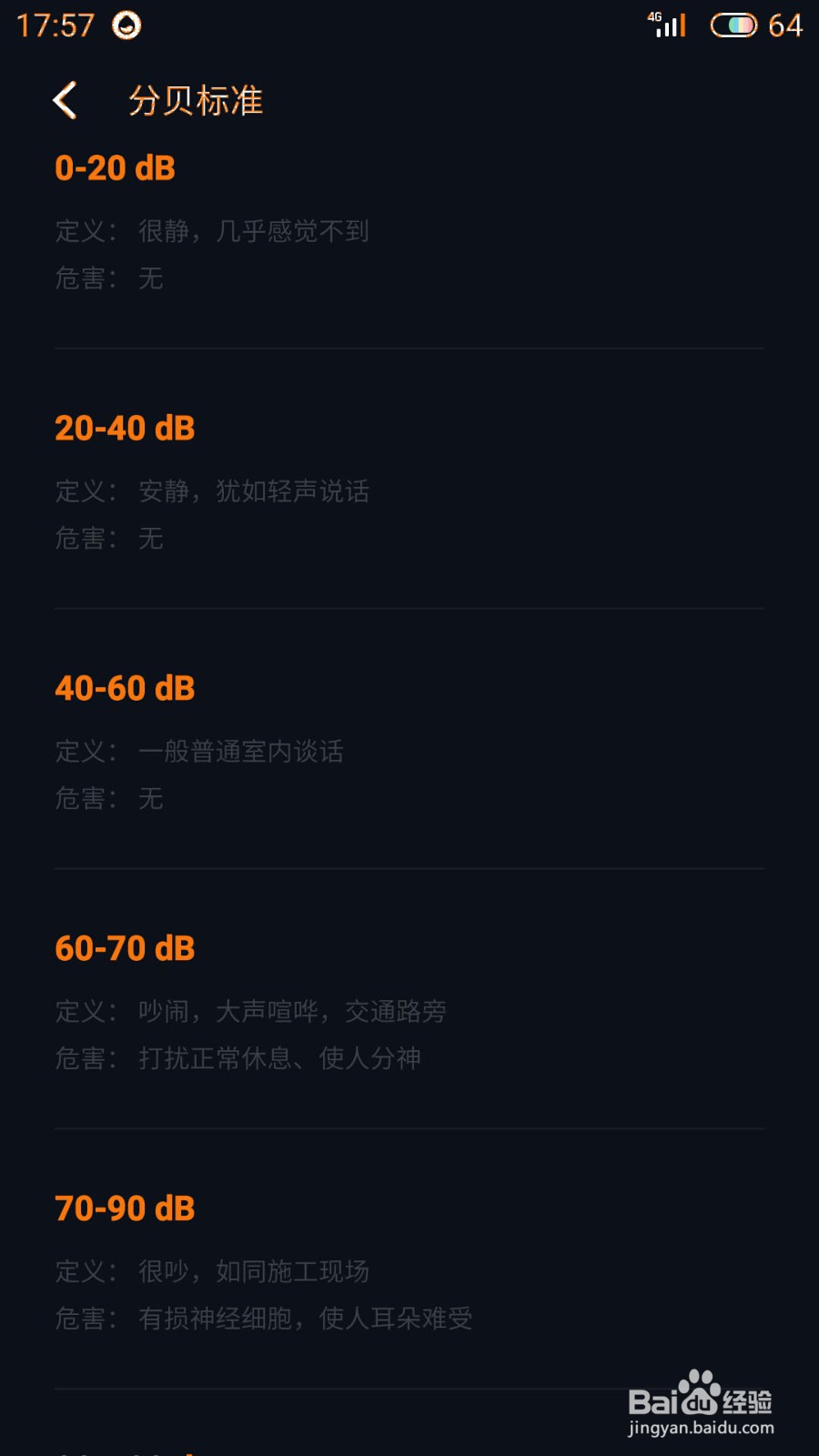Screen dimensions: 819x1456
Task: Open the 0-20 dB section header
Action: pyautogui.click(x=116, y=167)
